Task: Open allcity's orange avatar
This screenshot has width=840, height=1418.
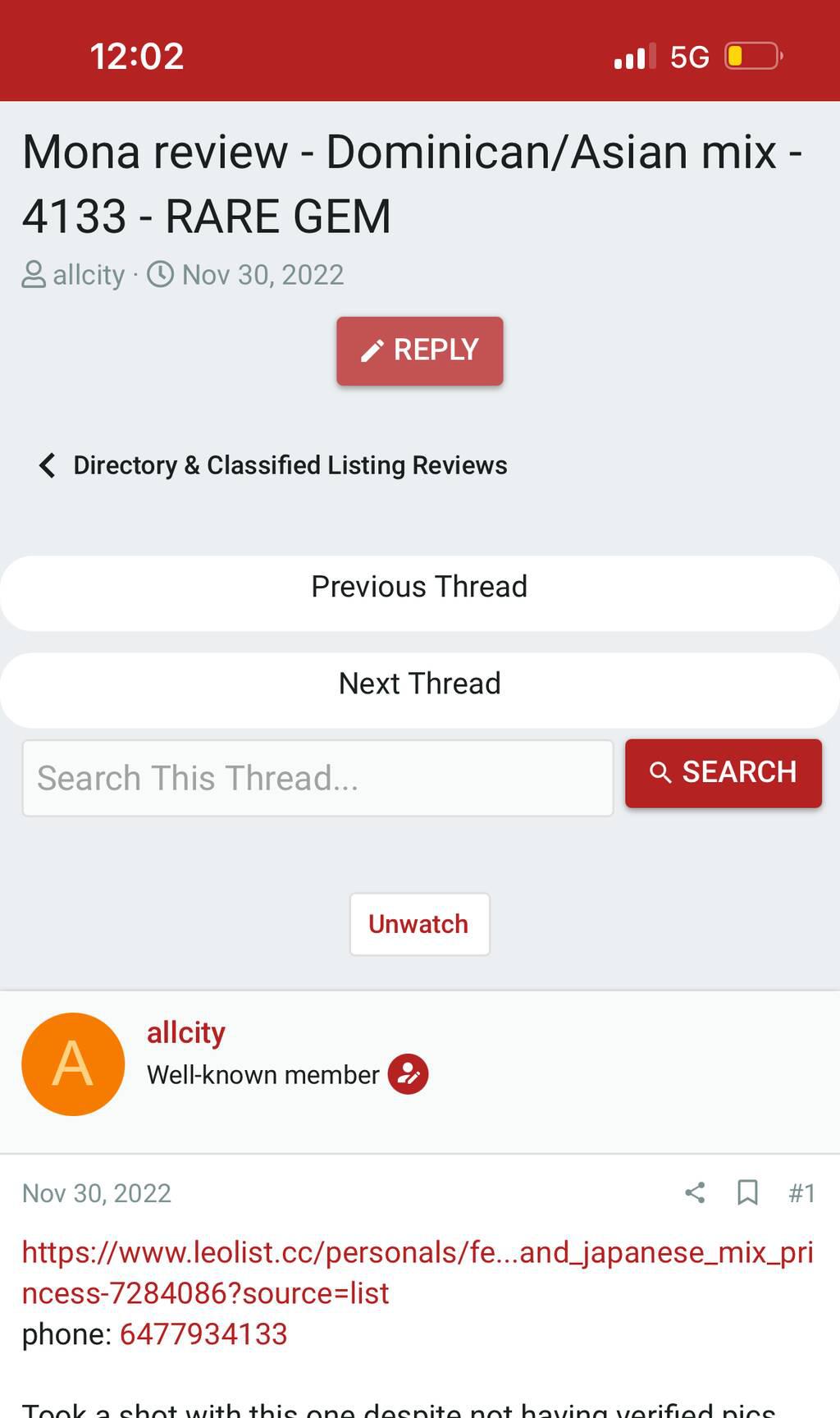Action: [73, 1064]
